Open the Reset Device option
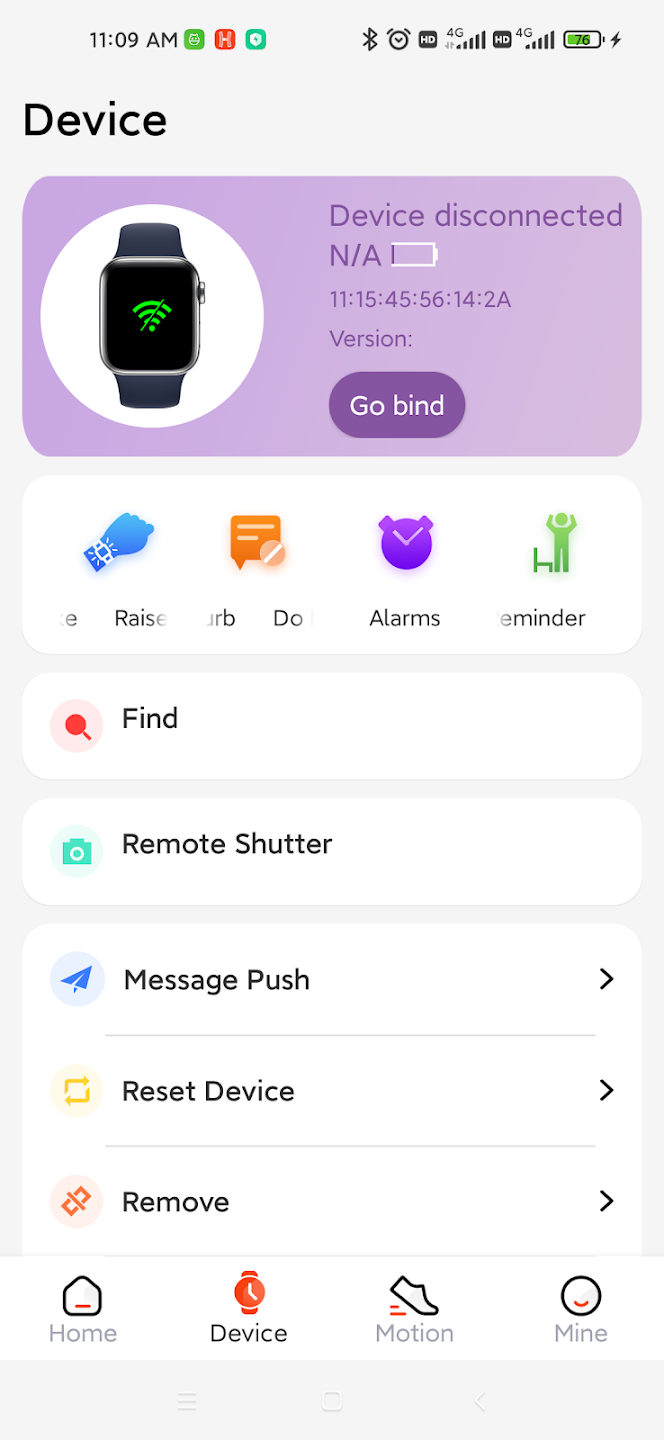664x1440 pixels. pos(332,1090)
